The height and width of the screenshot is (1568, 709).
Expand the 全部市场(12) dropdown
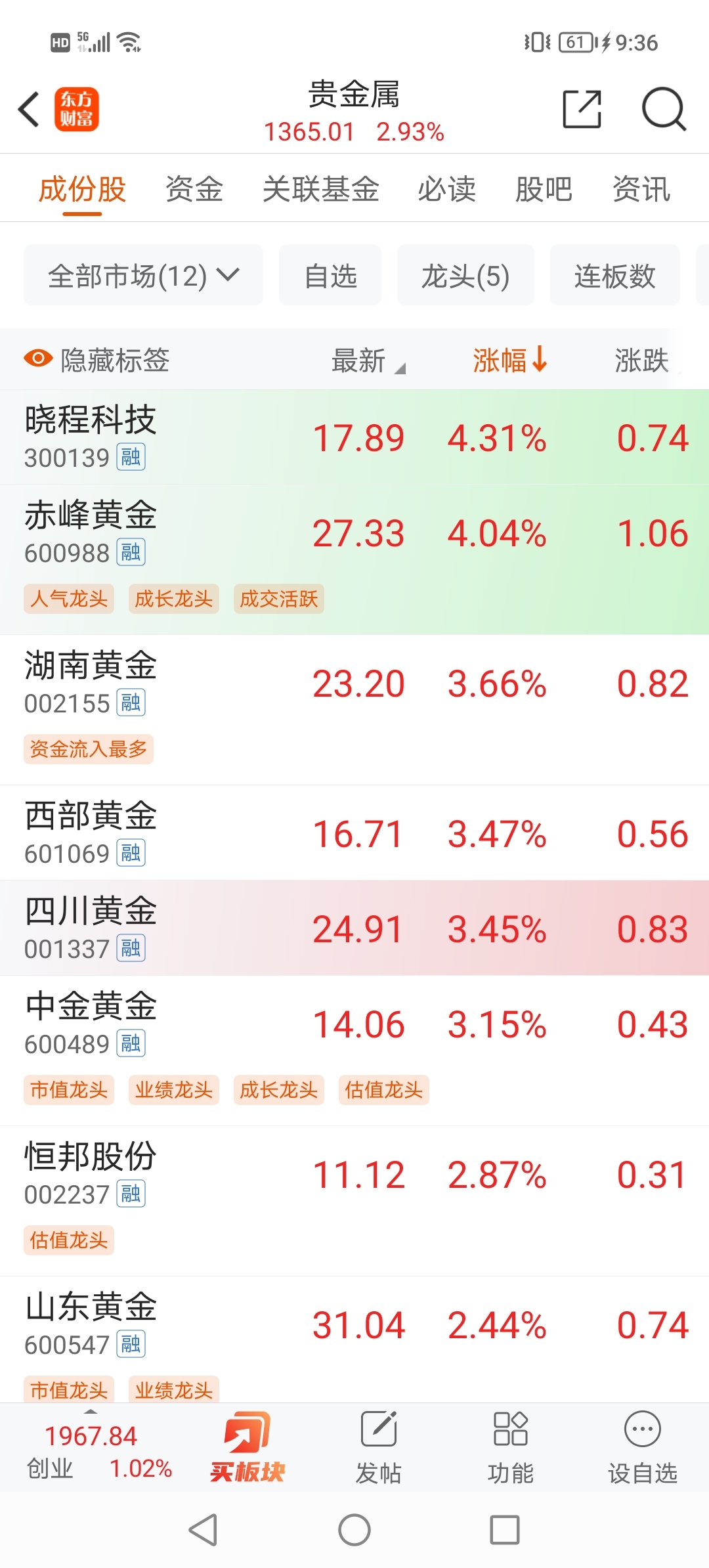pyautogui.click(x=144, y=275)
